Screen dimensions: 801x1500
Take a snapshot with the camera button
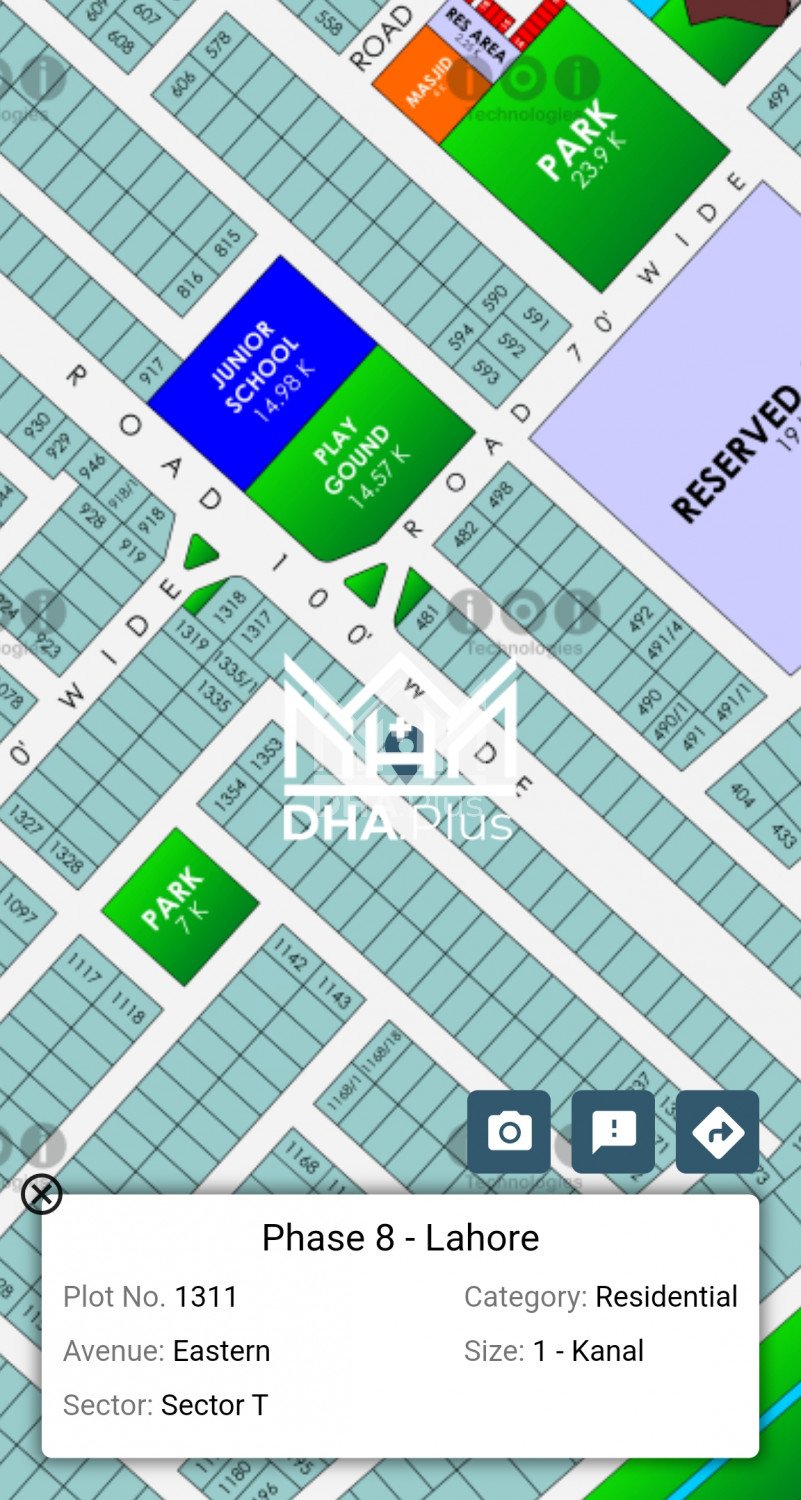pyautogui.click(x=509, y=1131)
